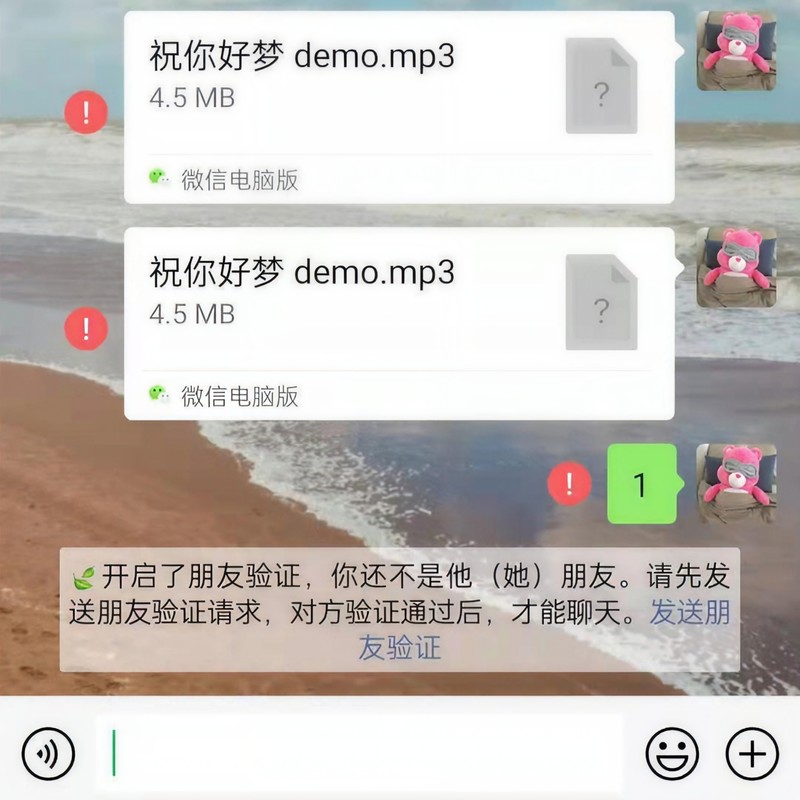Open the plus attachments menu
The image size is (800, 800).
751,752
